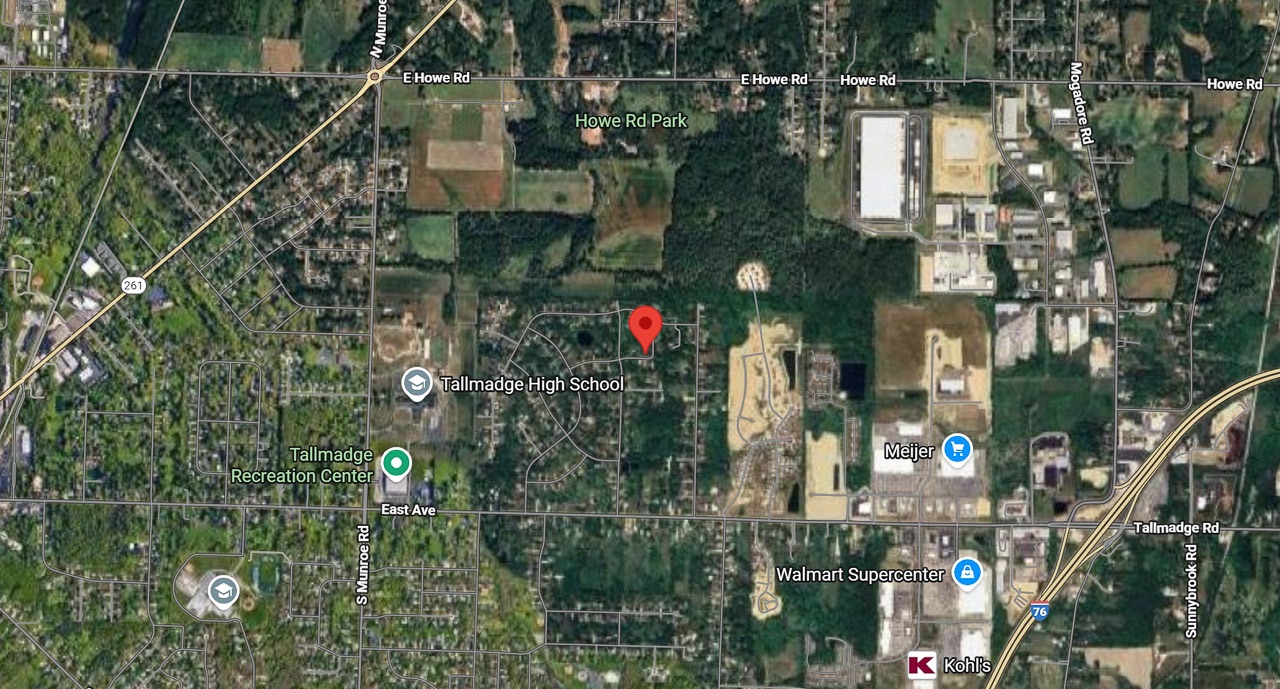Image resolution: width=1280 pixels, height=689 pixels.
Task: Tap the red dropped location pin
Action: point(645,327)
